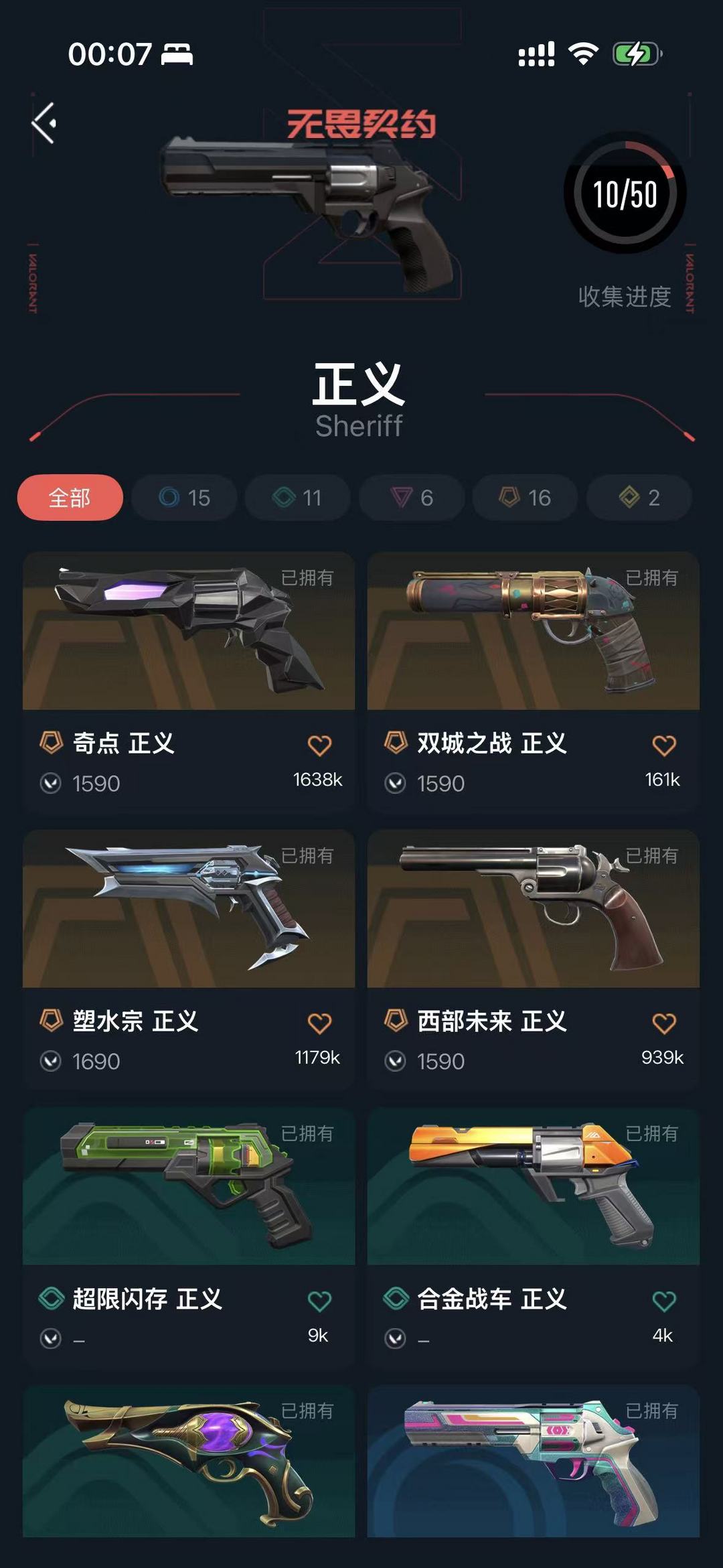Viewport: 723px width, 1568px height.
Task: Select the green rarity filter showing 11
Action: pyautogui.click(x=296, y=498)
